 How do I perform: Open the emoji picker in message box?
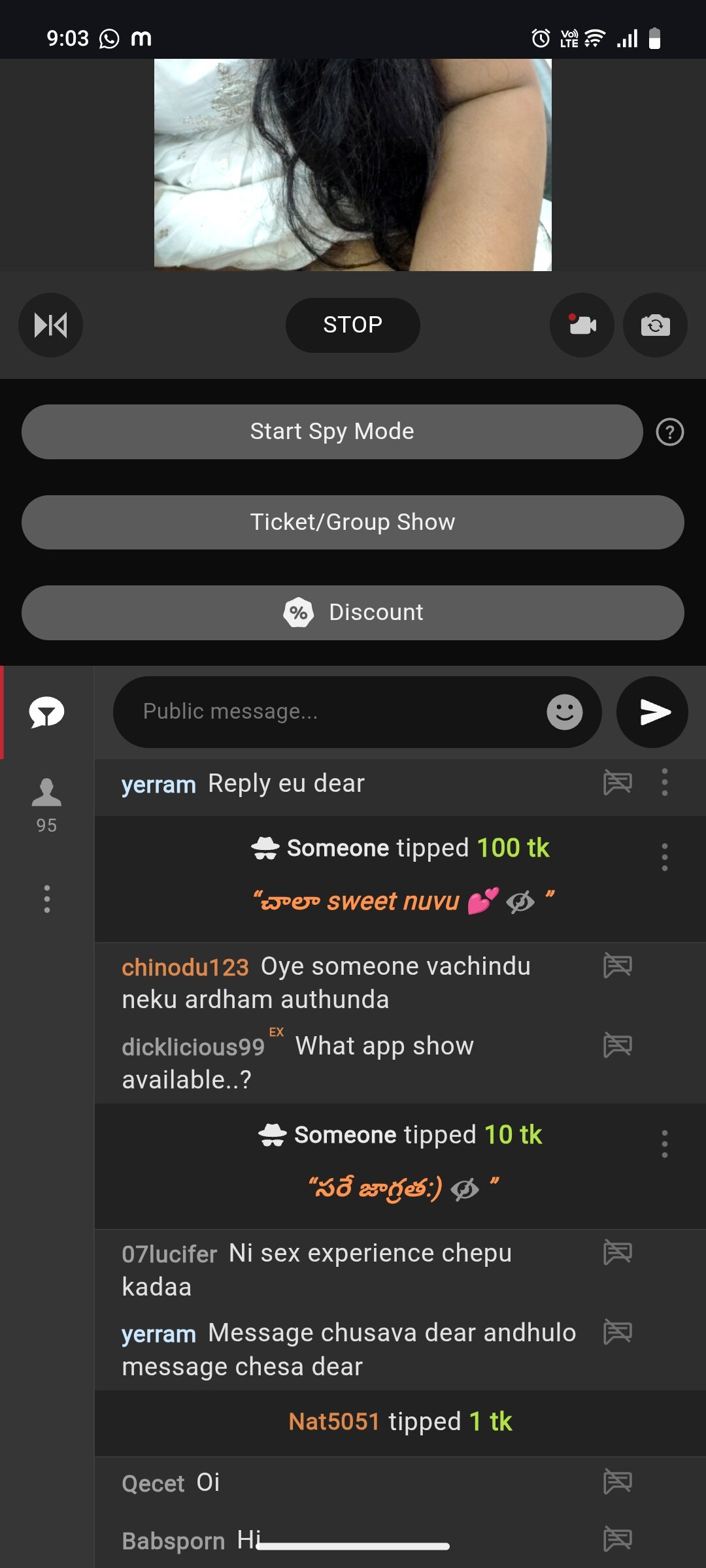tap(564, 711)
